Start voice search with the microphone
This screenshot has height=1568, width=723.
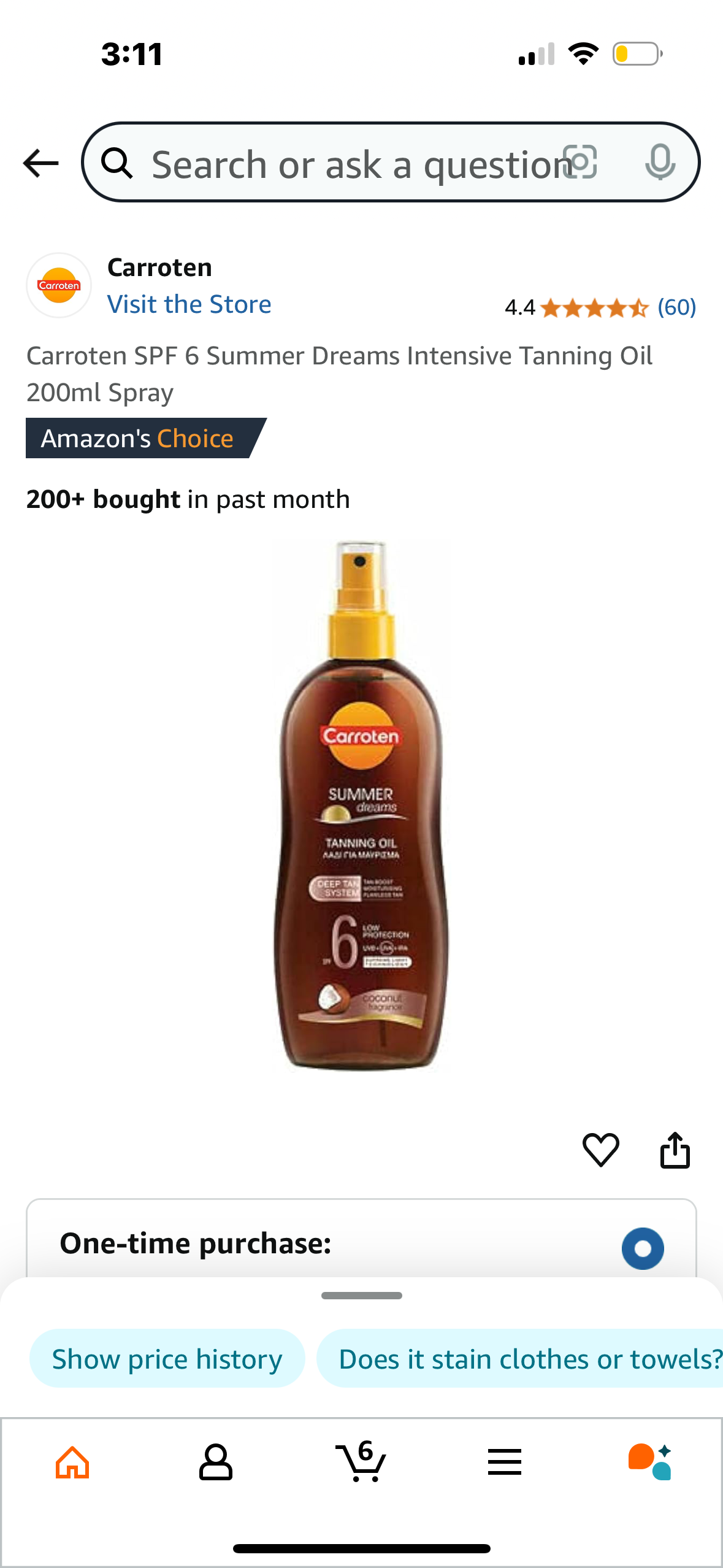click(660, 163)
